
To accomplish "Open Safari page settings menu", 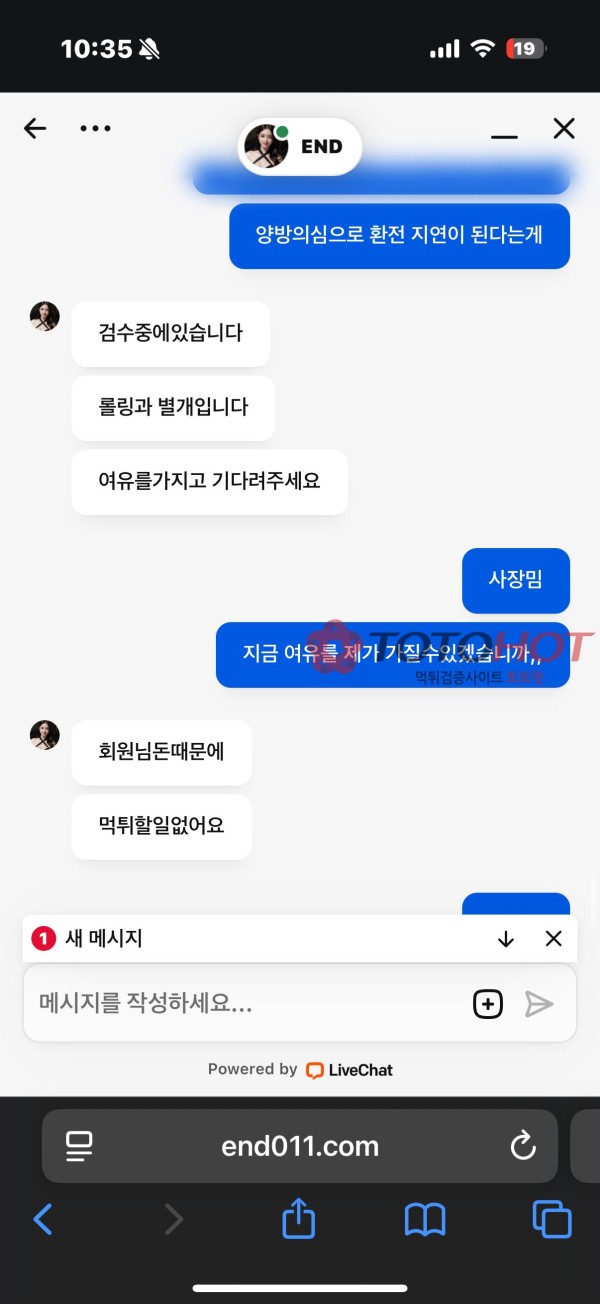I will tap(79, 1146).
